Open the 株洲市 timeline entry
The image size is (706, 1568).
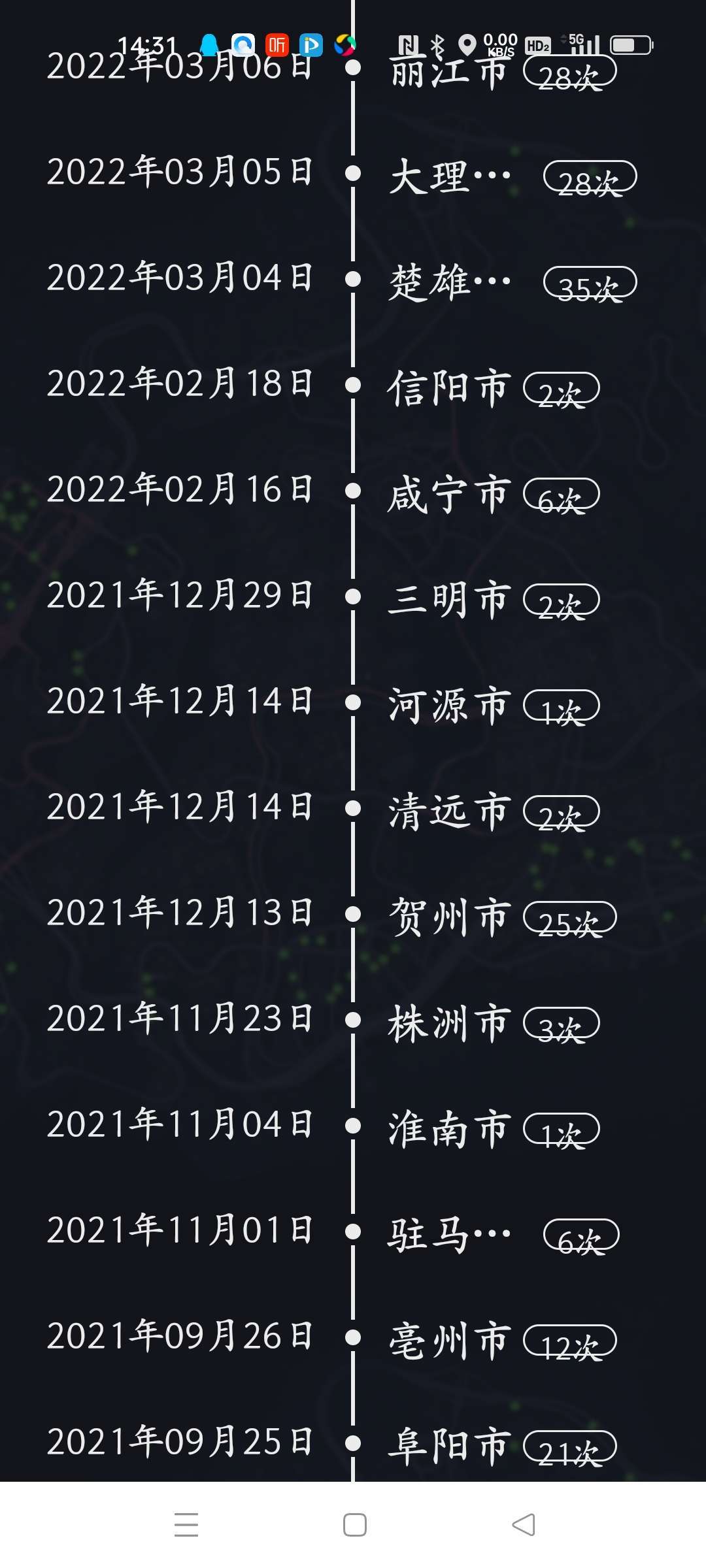[448, 1023]
